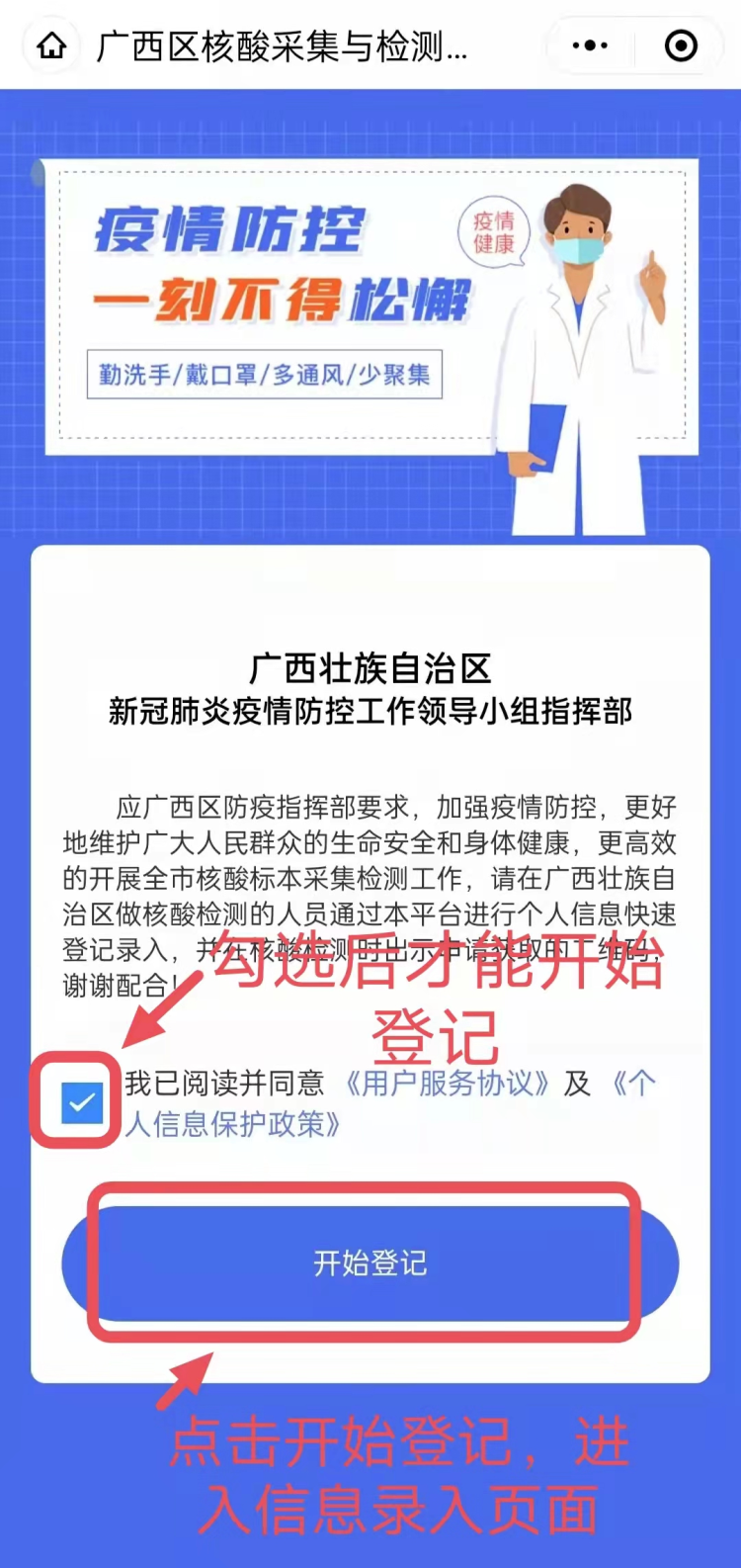Close the mini program with circle icon
This screenshot has height=1568, width=741.
(x=681, y=45)
